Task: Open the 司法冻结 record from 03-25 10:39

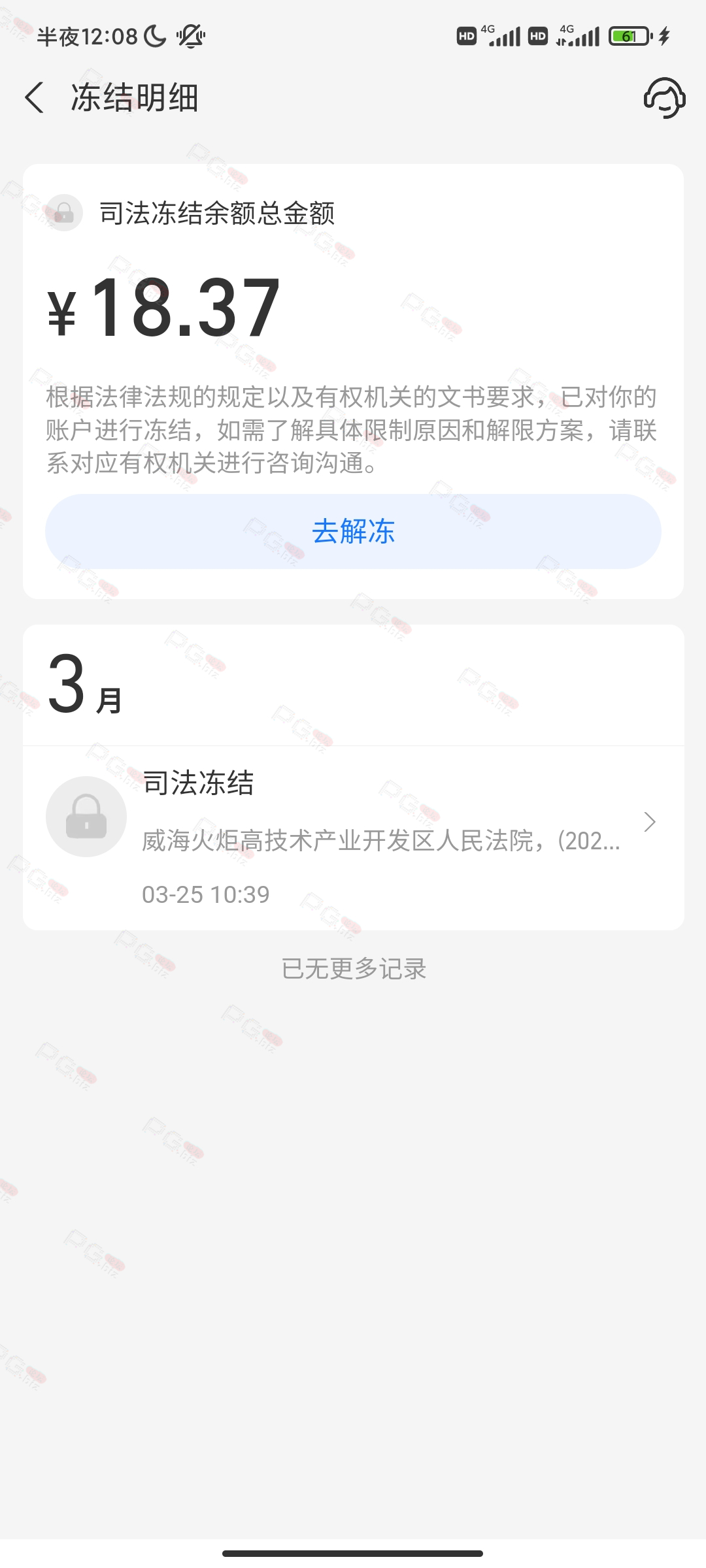Action: point(354,838)
